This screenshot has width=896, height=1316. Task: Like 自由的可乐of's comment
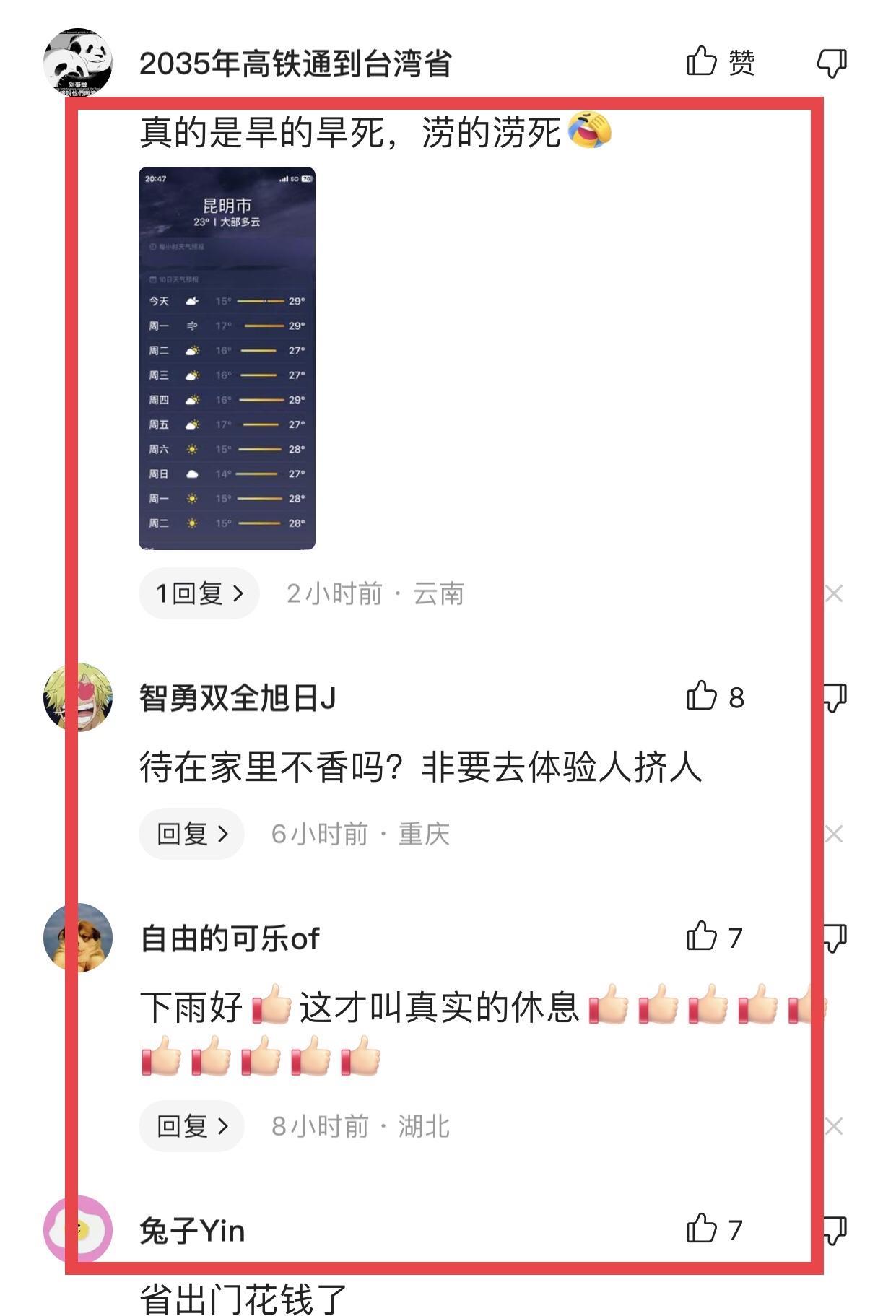coord(702,937)
